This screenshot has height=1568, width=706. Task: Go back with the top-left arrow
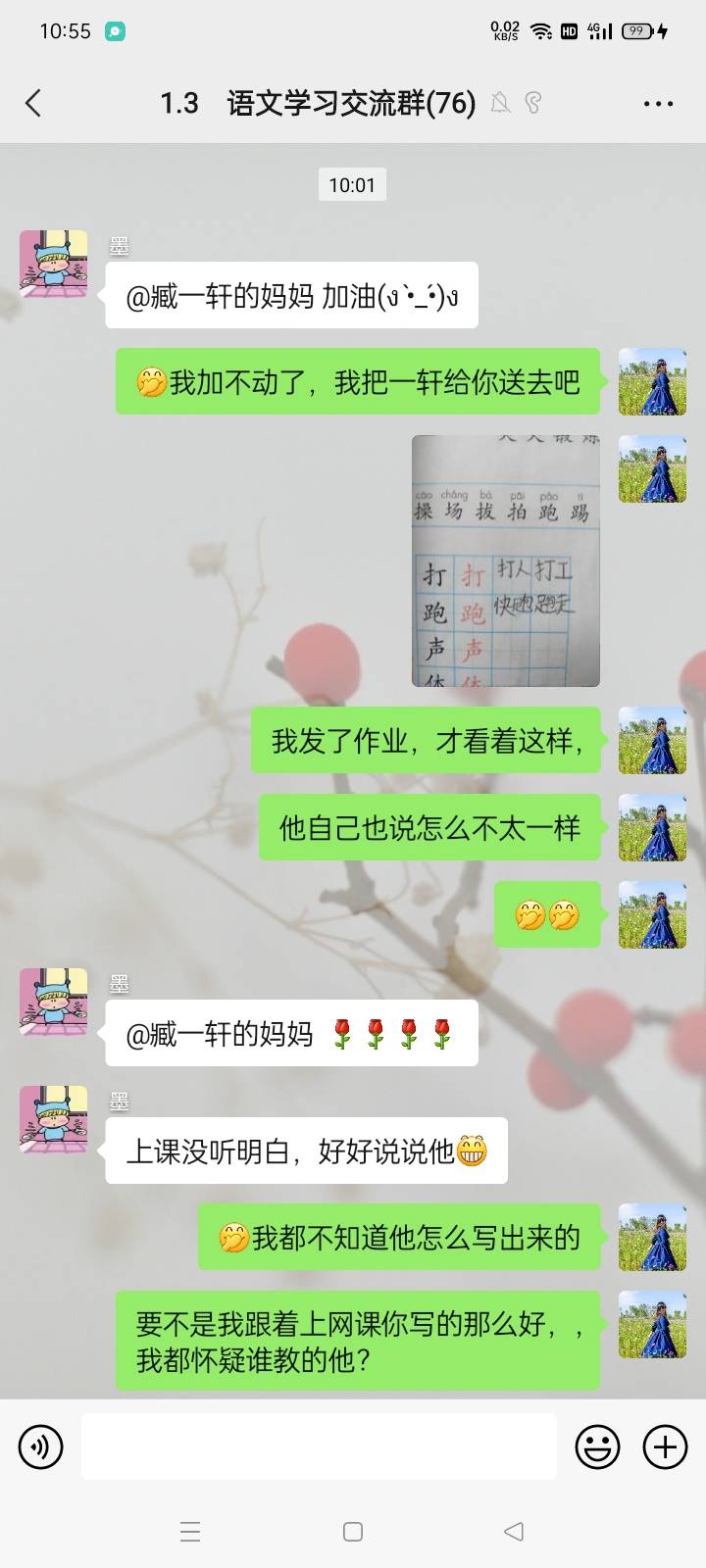(34, 102)
